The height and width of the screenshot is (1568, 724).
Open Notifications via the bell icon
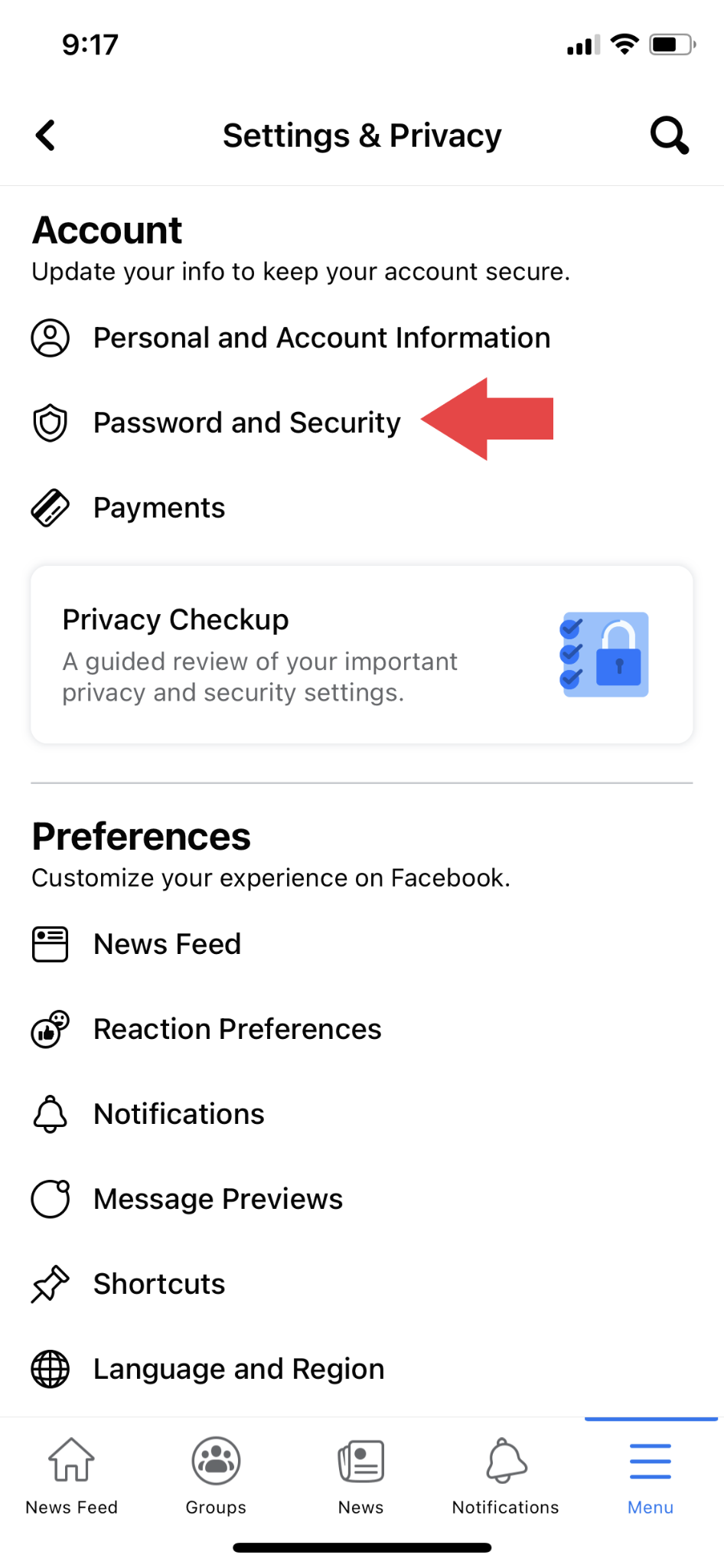[x=50, y=1114]
